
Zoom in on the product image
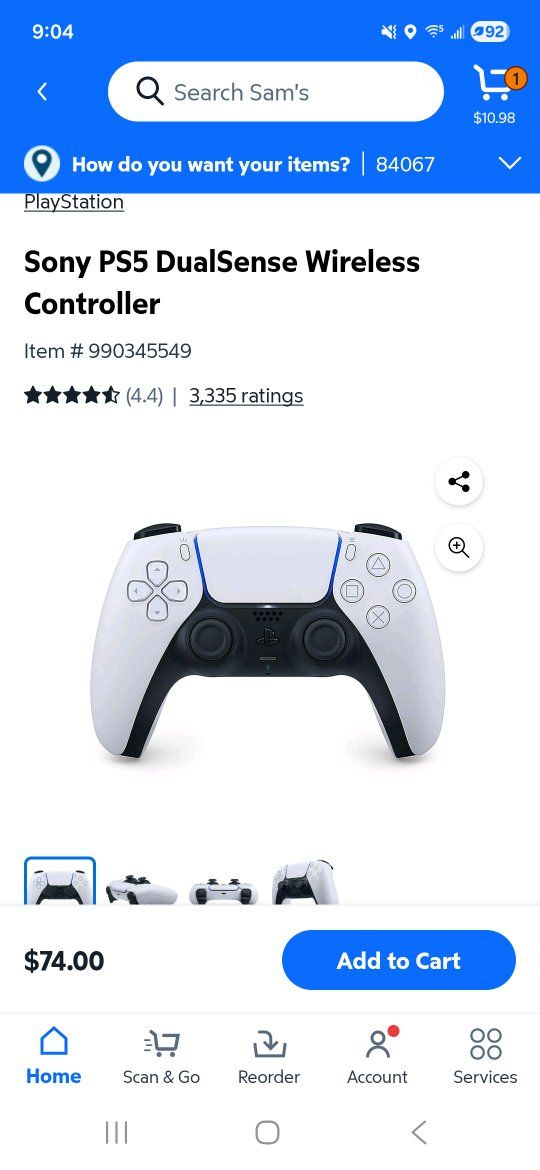459,547
